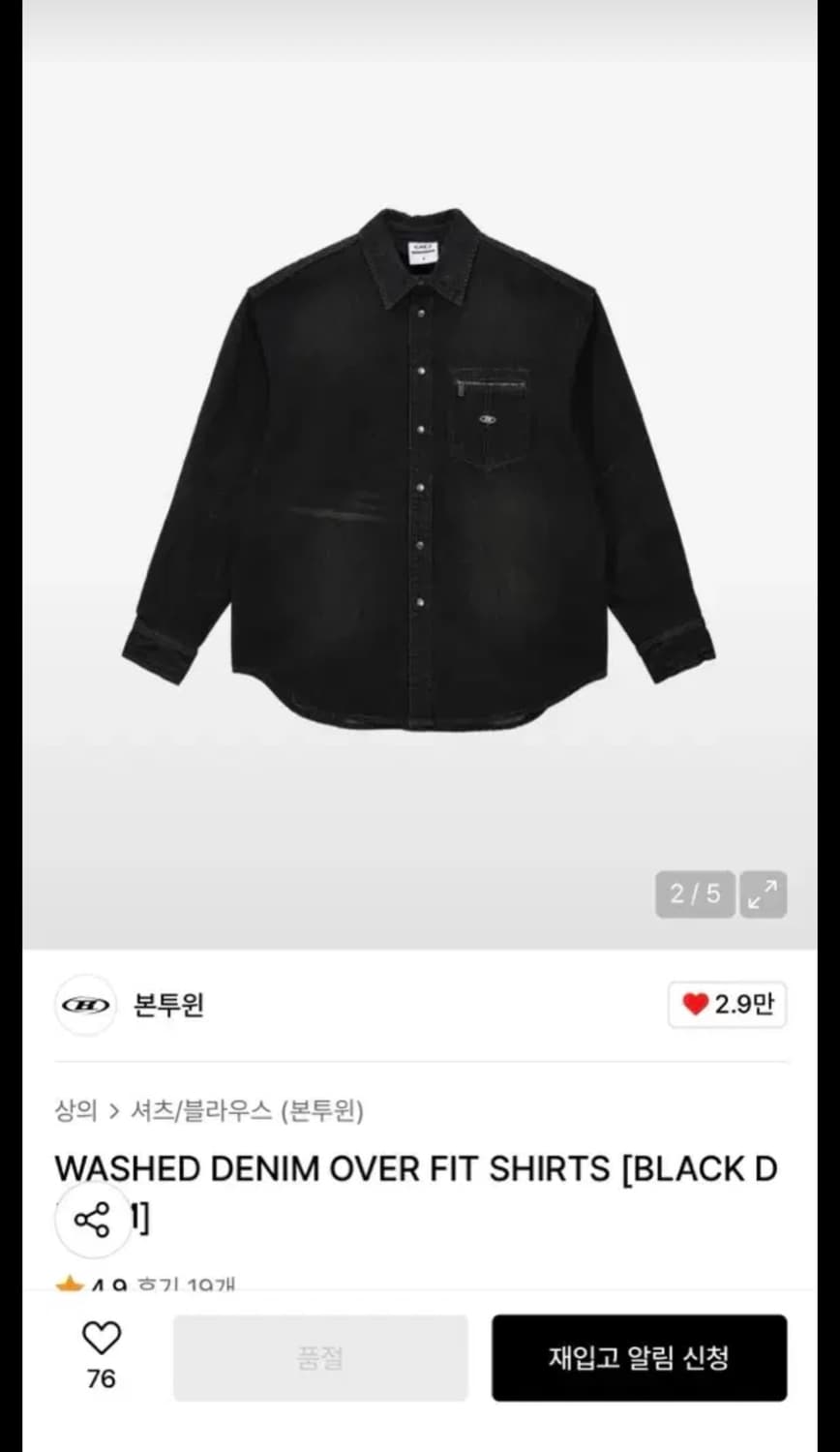Image resolution: width=840 pixels, height=1452 pixels.
Task: Select the brand avatar circle with B emblem
Action: tap(85, 1007)
